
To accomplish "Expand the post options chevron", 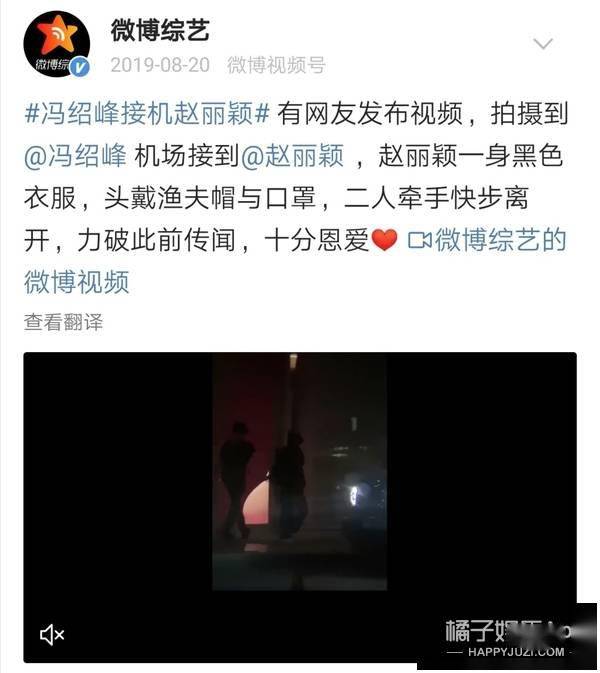I will (542, 44).
